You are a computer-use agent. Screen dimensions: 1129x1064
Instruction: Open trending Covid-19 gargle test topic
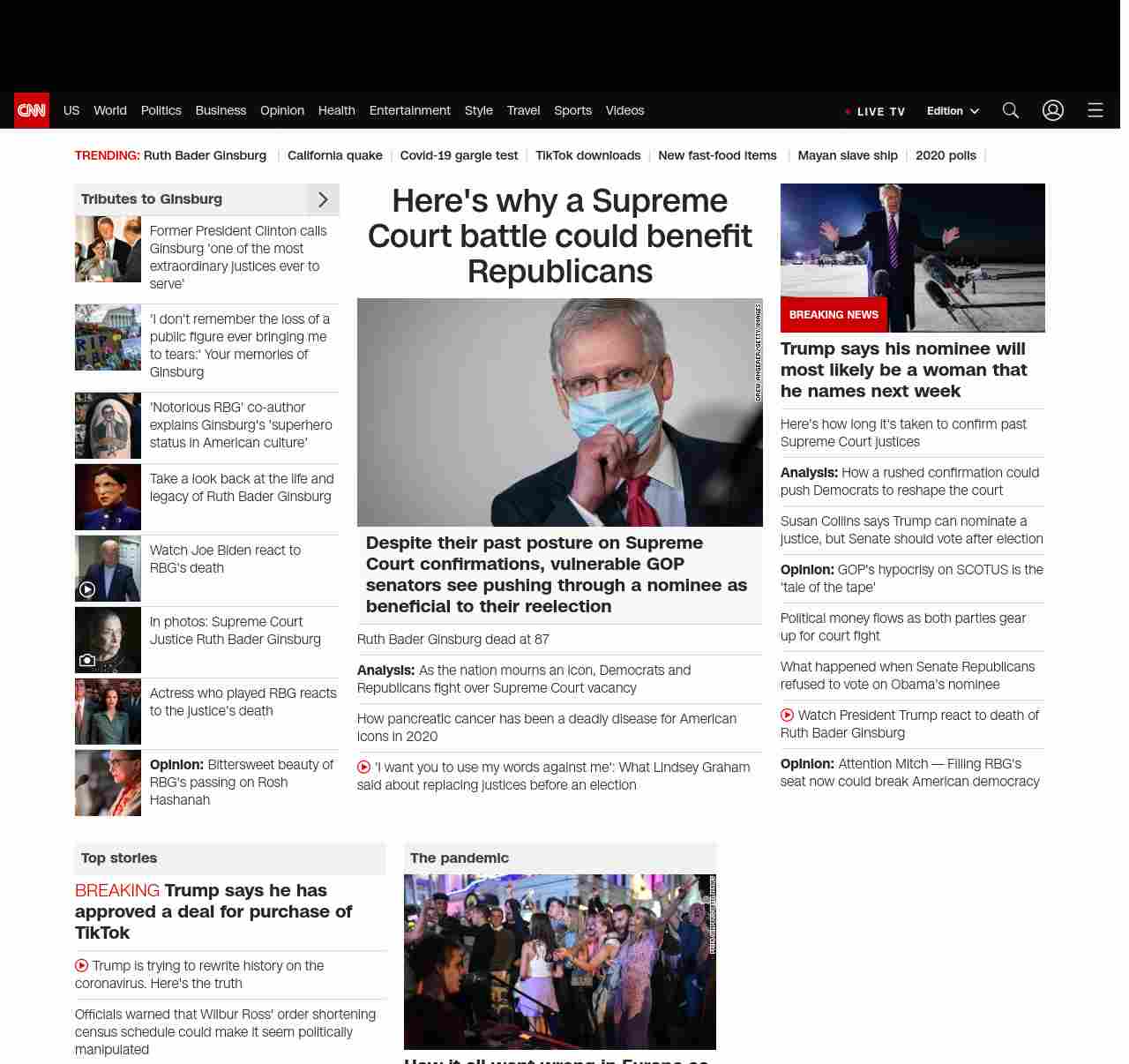[x=459, y=155]
